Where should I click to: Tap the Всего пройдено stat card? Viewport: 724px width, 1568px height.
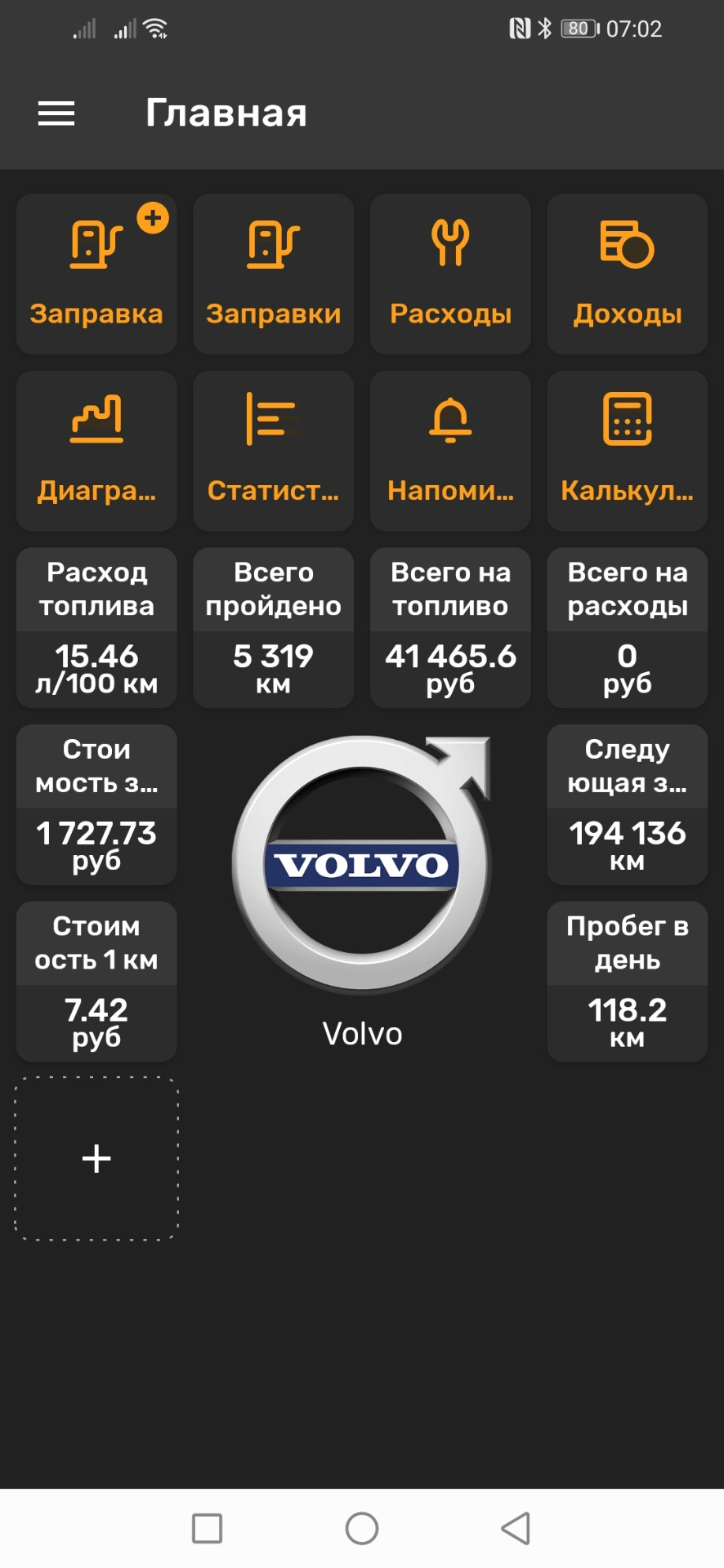point(273,627)
